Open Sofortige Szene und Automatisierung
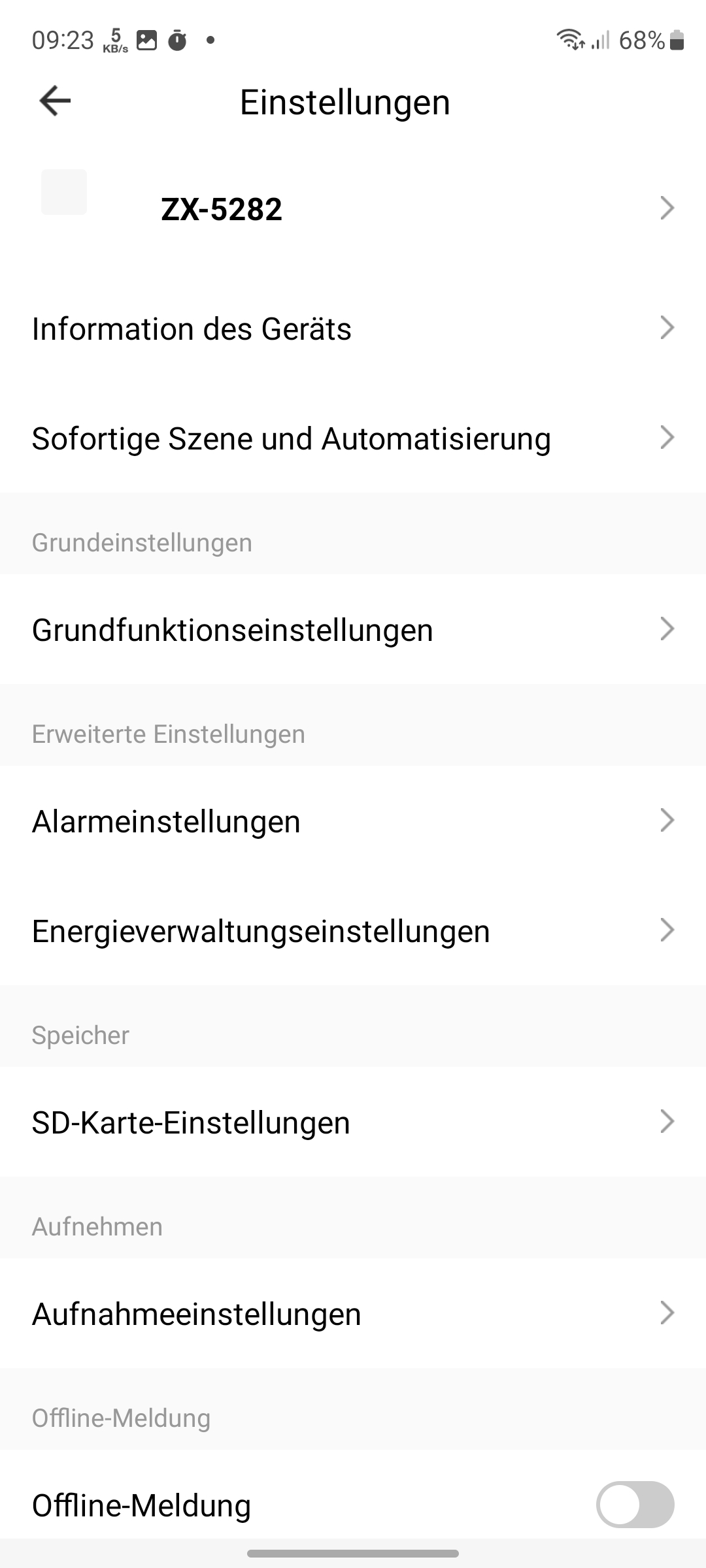 coord(353,438)
